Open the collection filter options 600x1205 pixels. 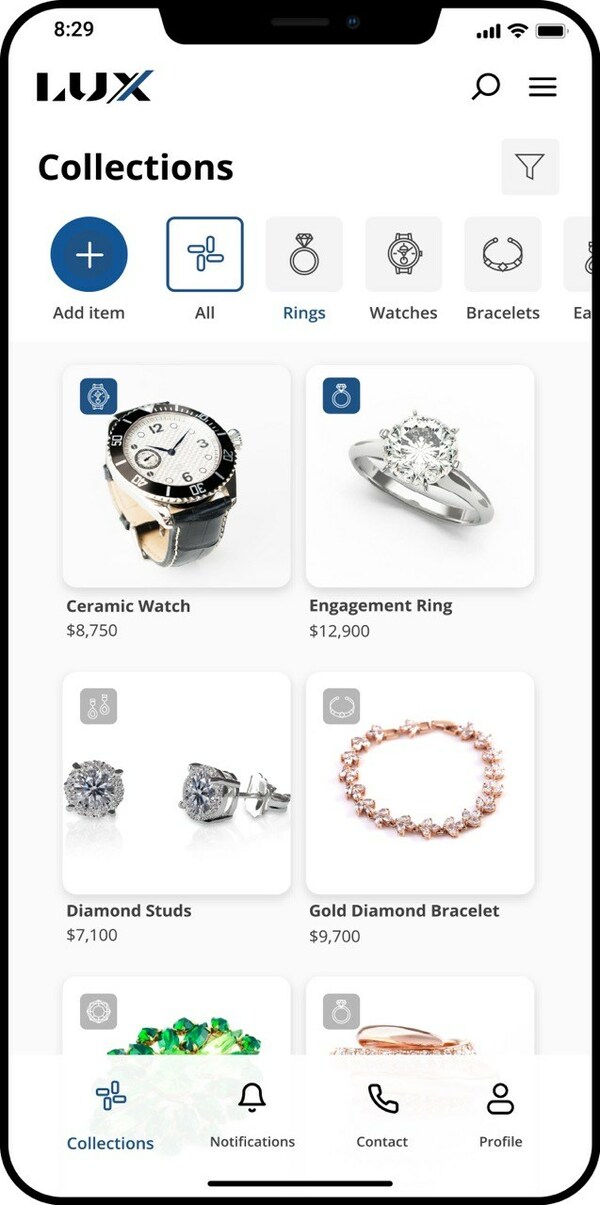pyautogui.click(x=529, y=166)
